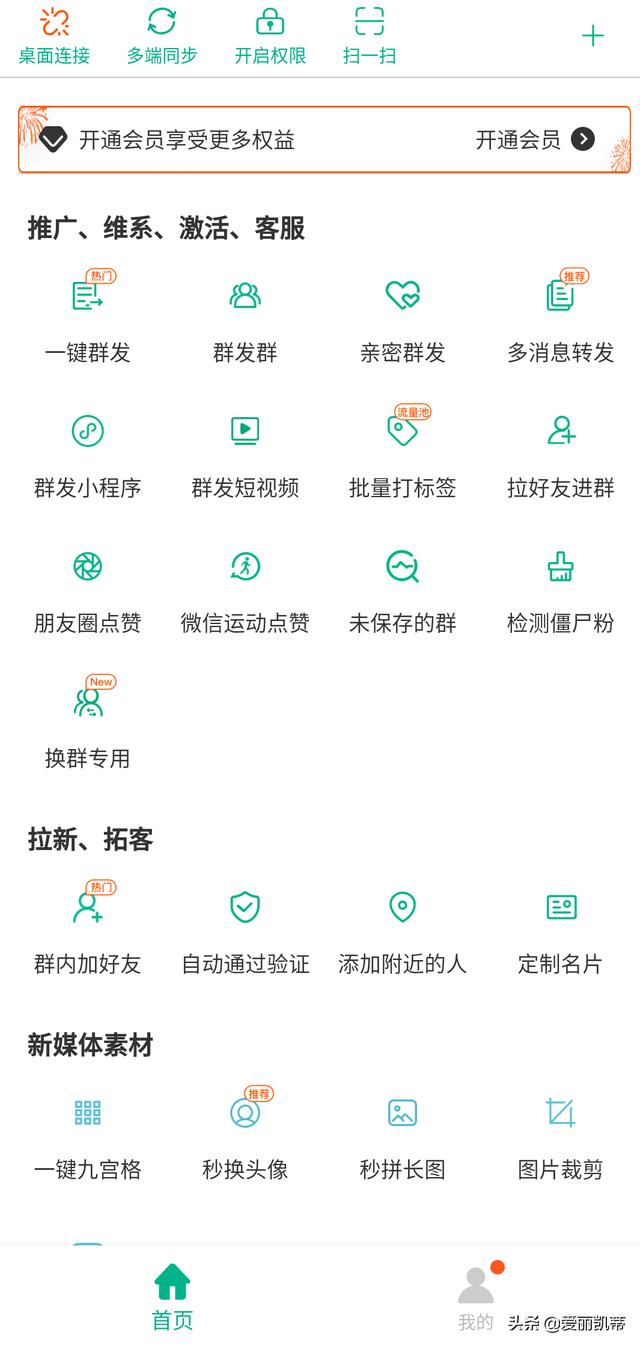Select 亲密群发 with the heart icon
This screenshot has width=640, height=1346.
click(x=403, y=315)
